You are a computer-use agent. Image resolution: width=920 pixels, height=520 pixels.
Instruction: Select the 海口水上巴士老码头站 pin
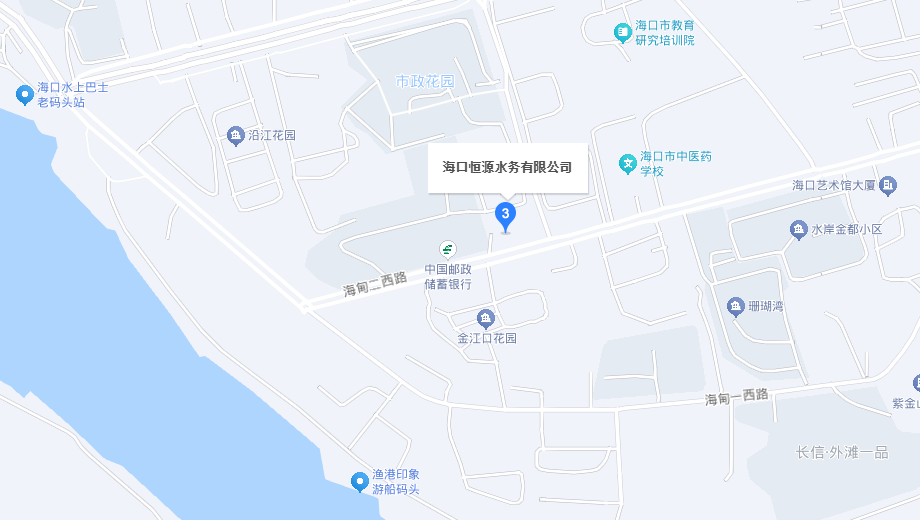tap(24, 95)
